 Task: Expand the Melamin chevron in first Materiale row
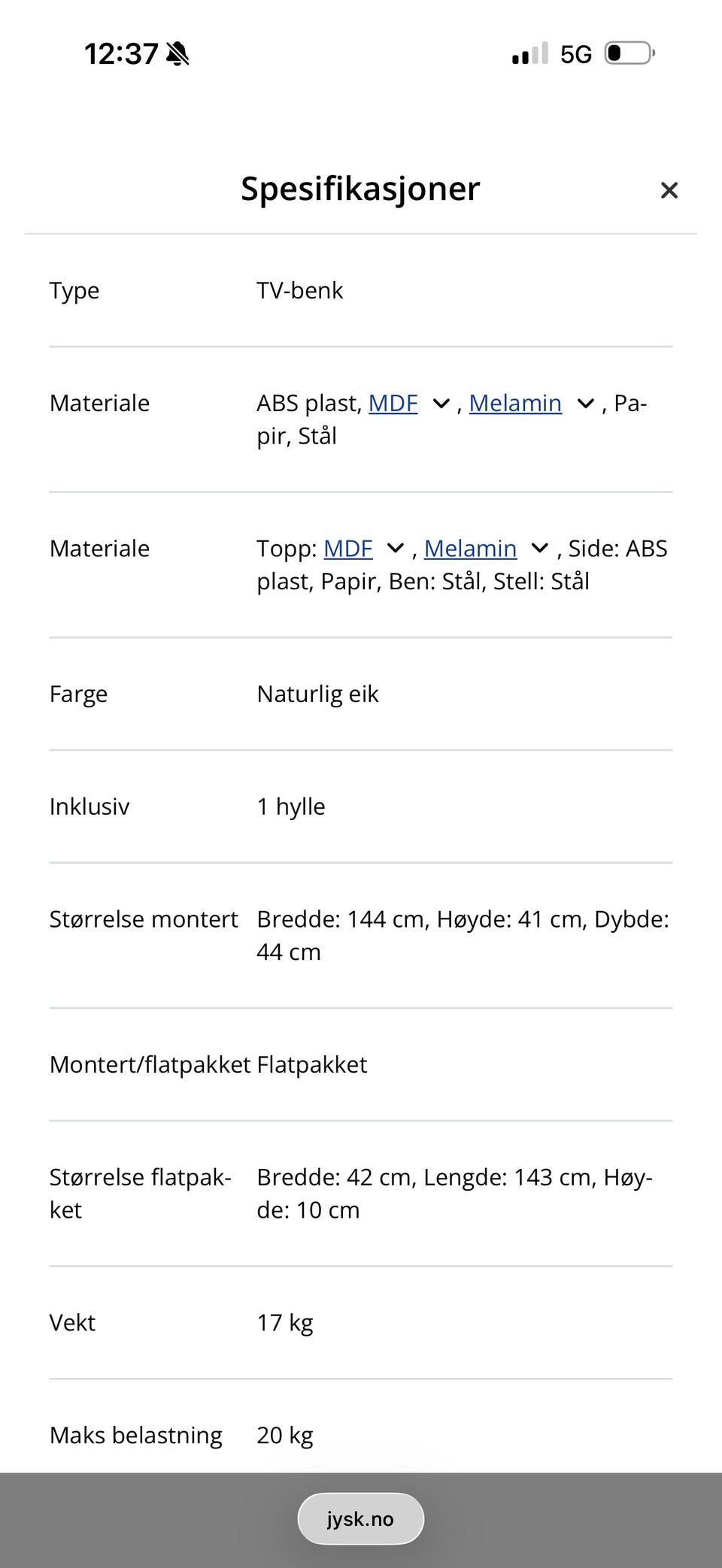tap(584, 403)
